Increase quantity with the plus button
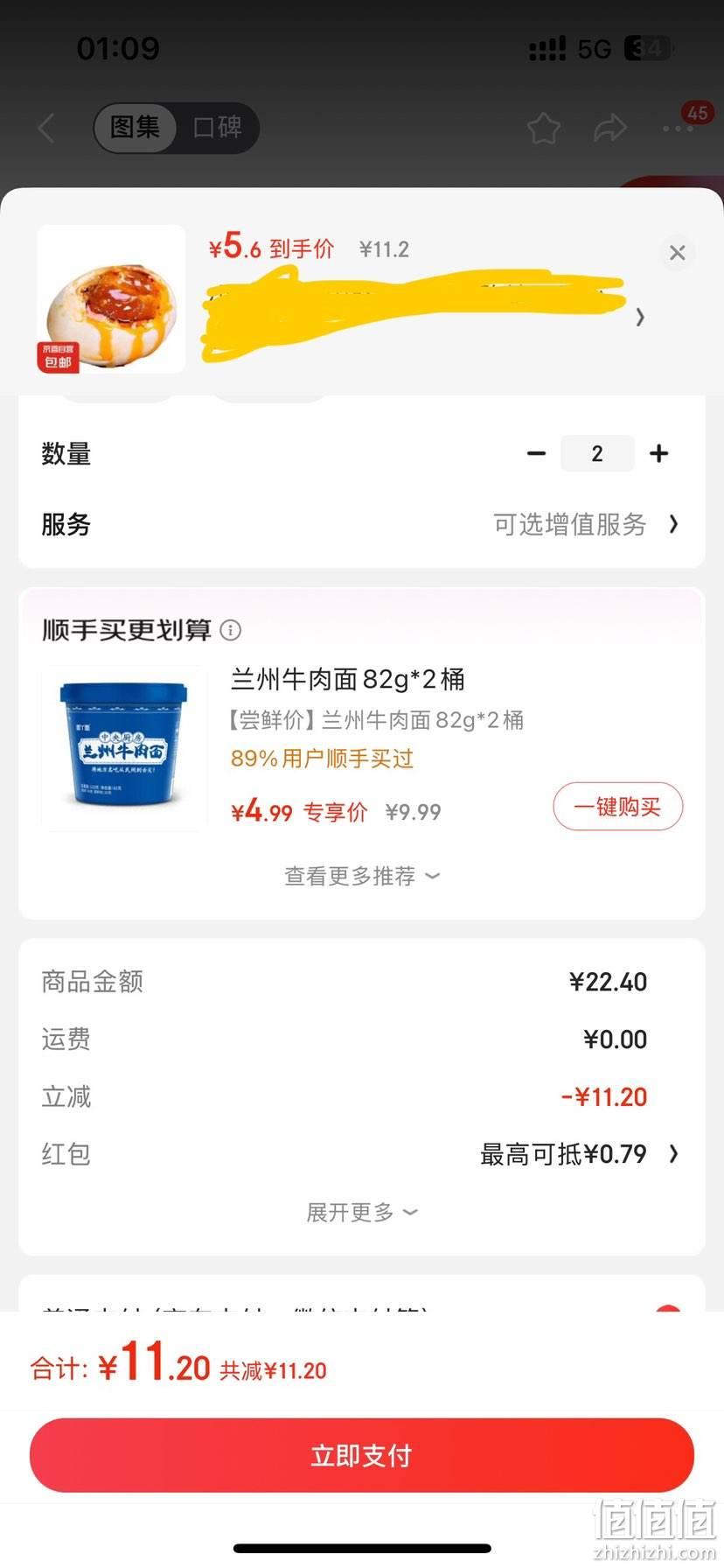 point(659,453)
